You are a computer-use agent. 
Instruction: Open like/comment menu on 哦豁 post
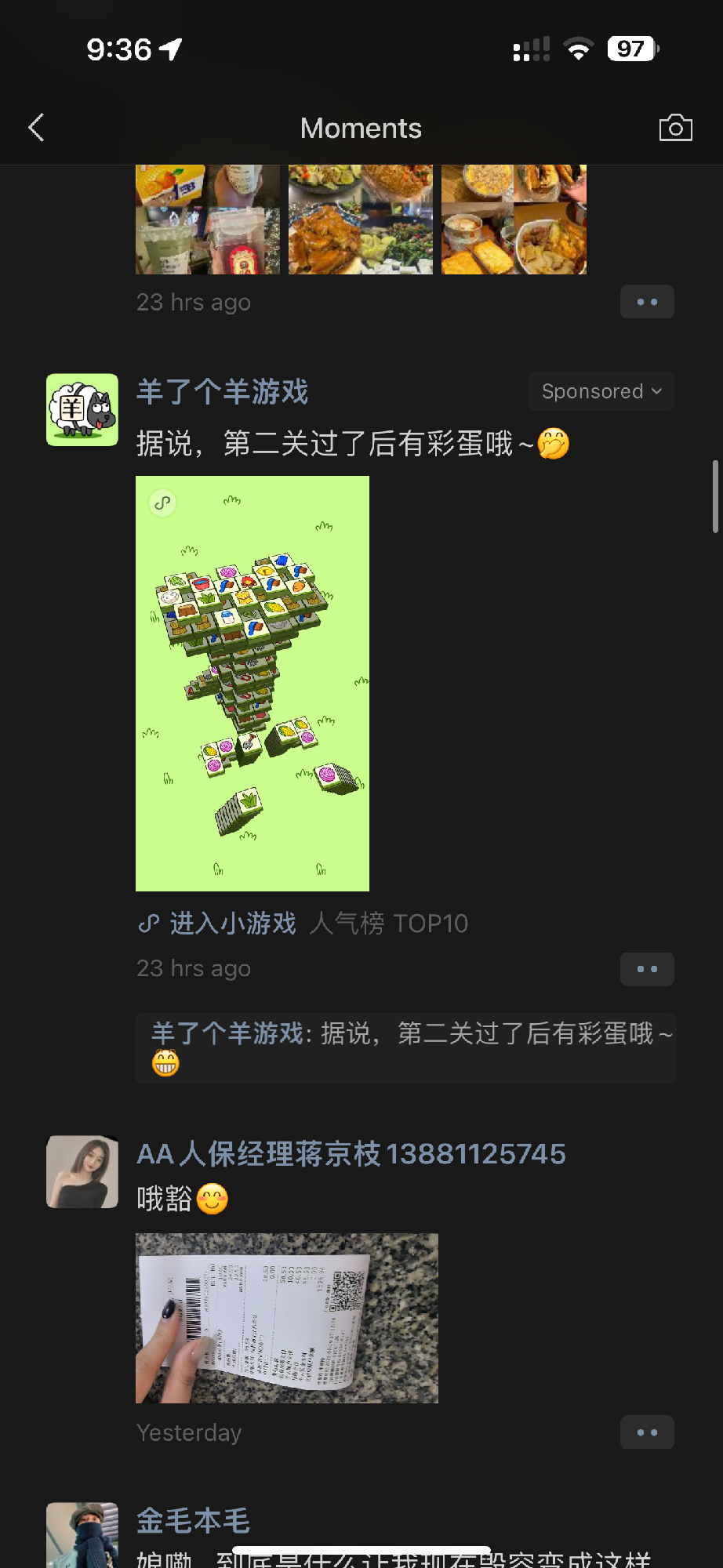coord(647,1432)
